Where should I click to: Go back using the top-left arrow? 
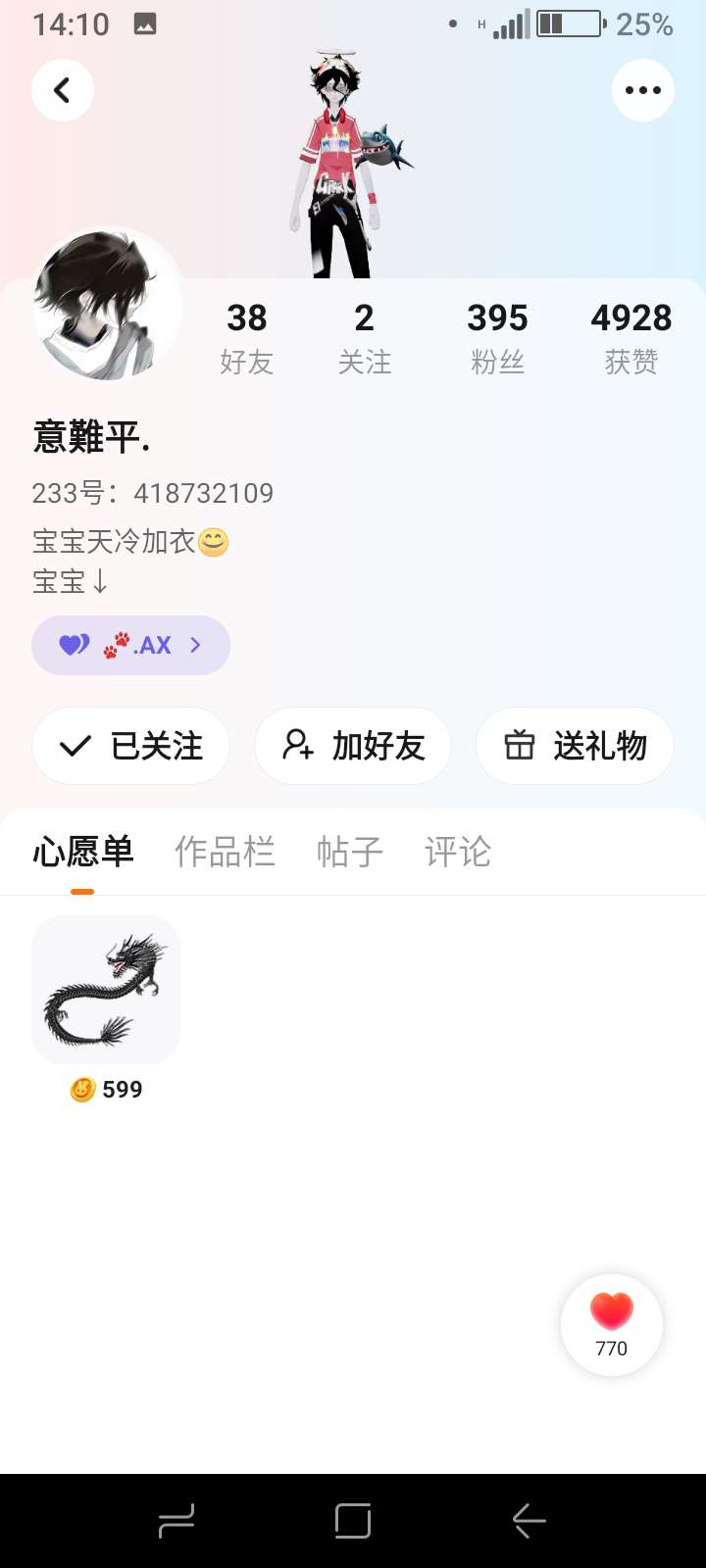coord(63,90)
